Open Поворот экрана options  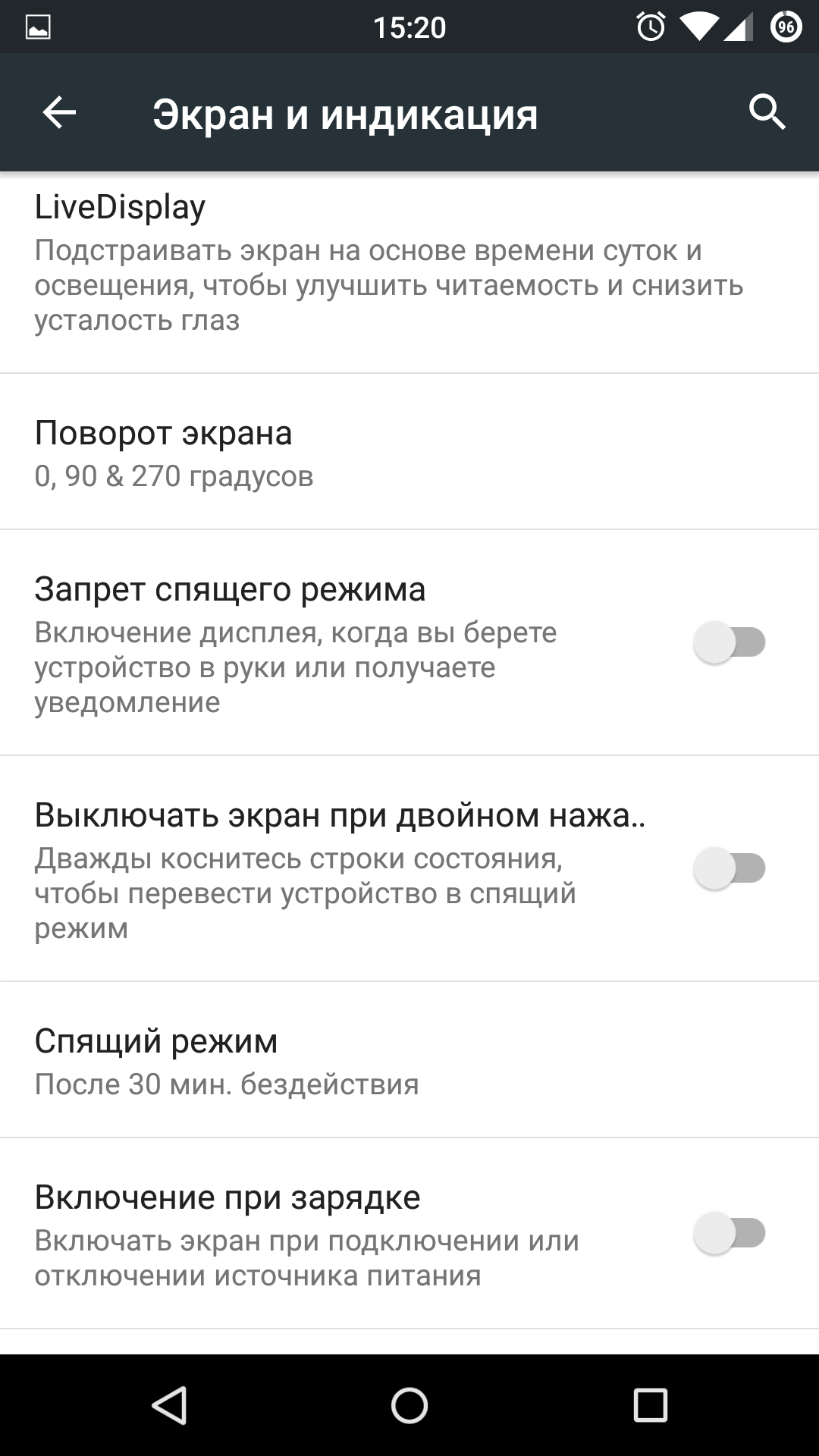(x=409, y=452)
